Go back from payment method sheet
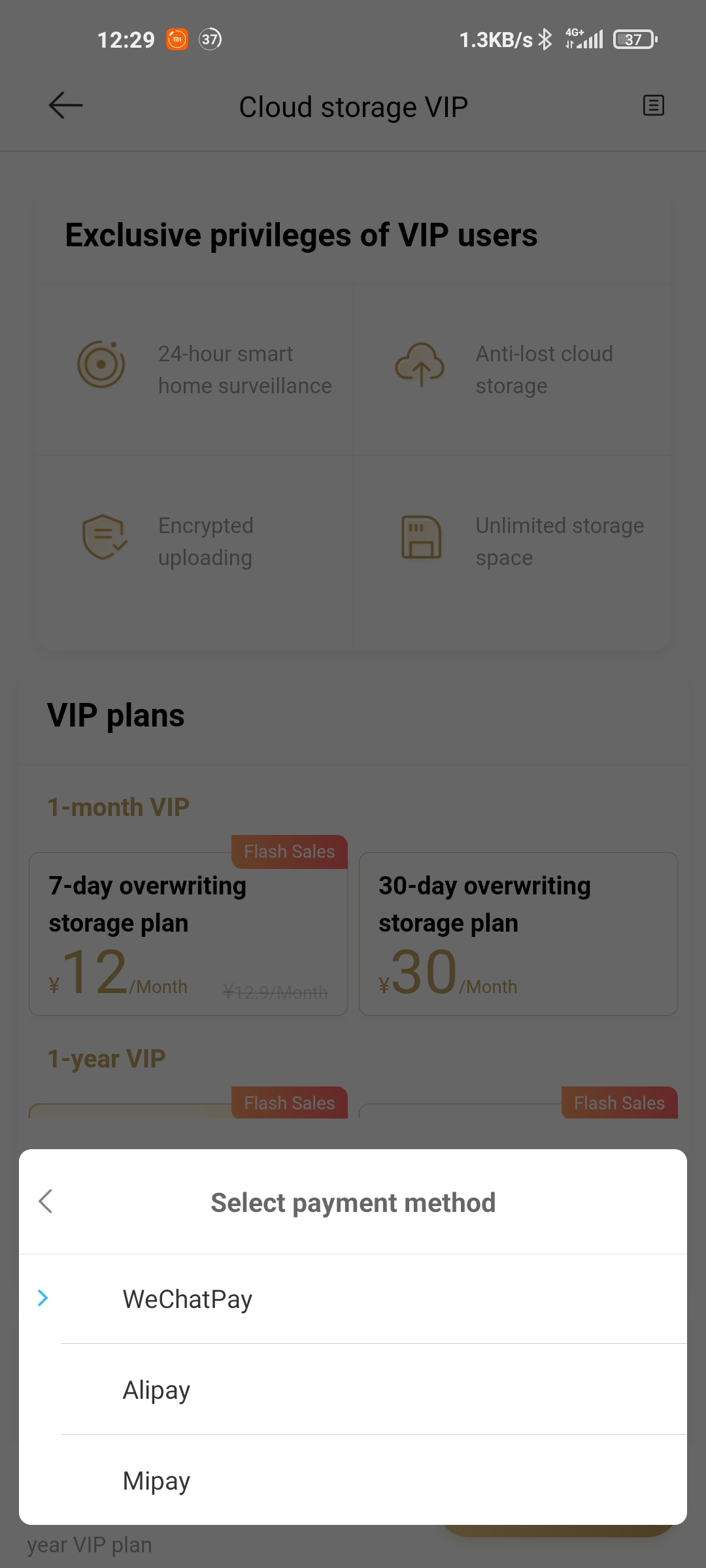 tap(46, 1201)
